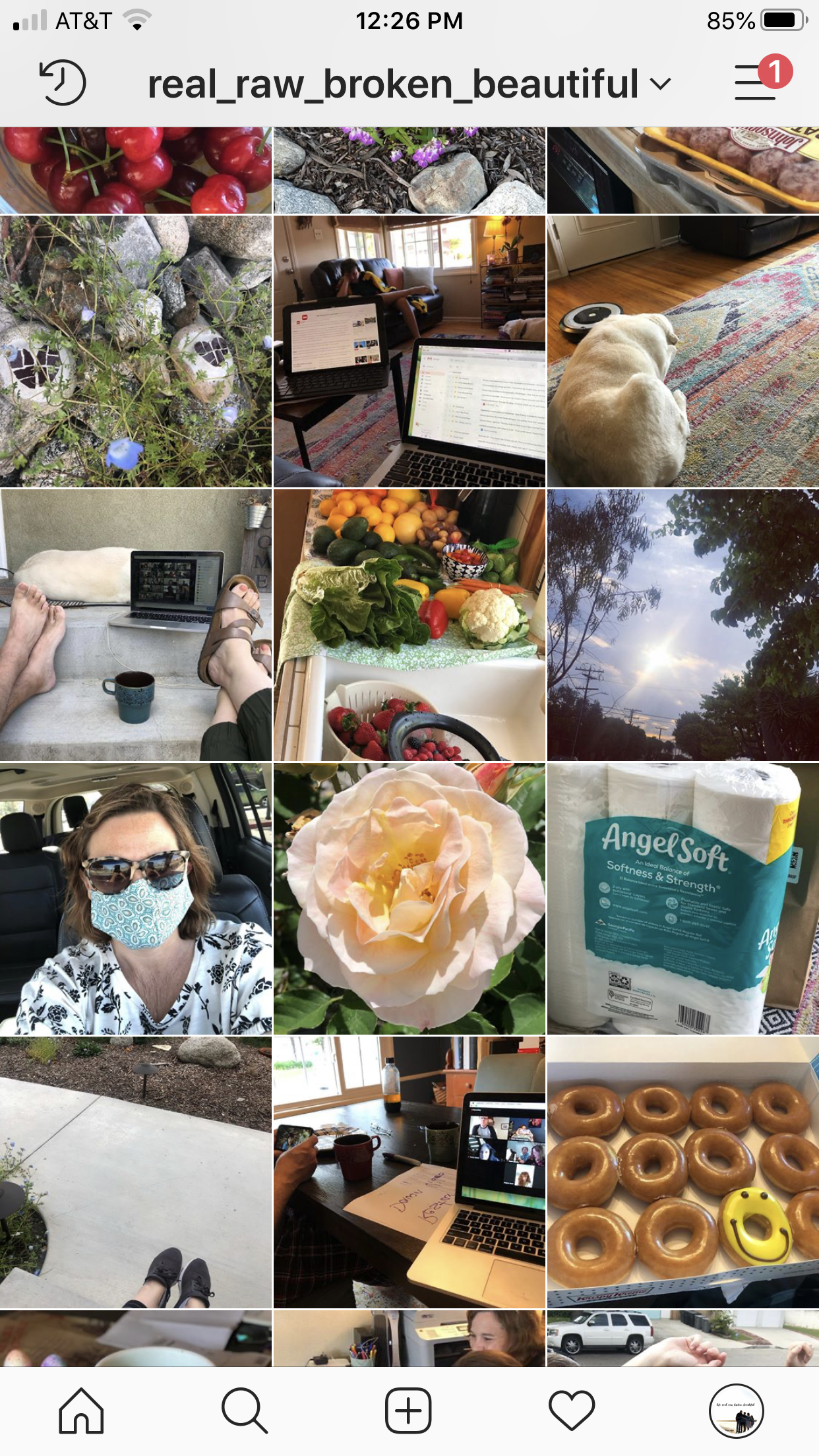Open the Angel Soft toilet paper post
Screen dimensions: 819x1456
coord(682,898)
